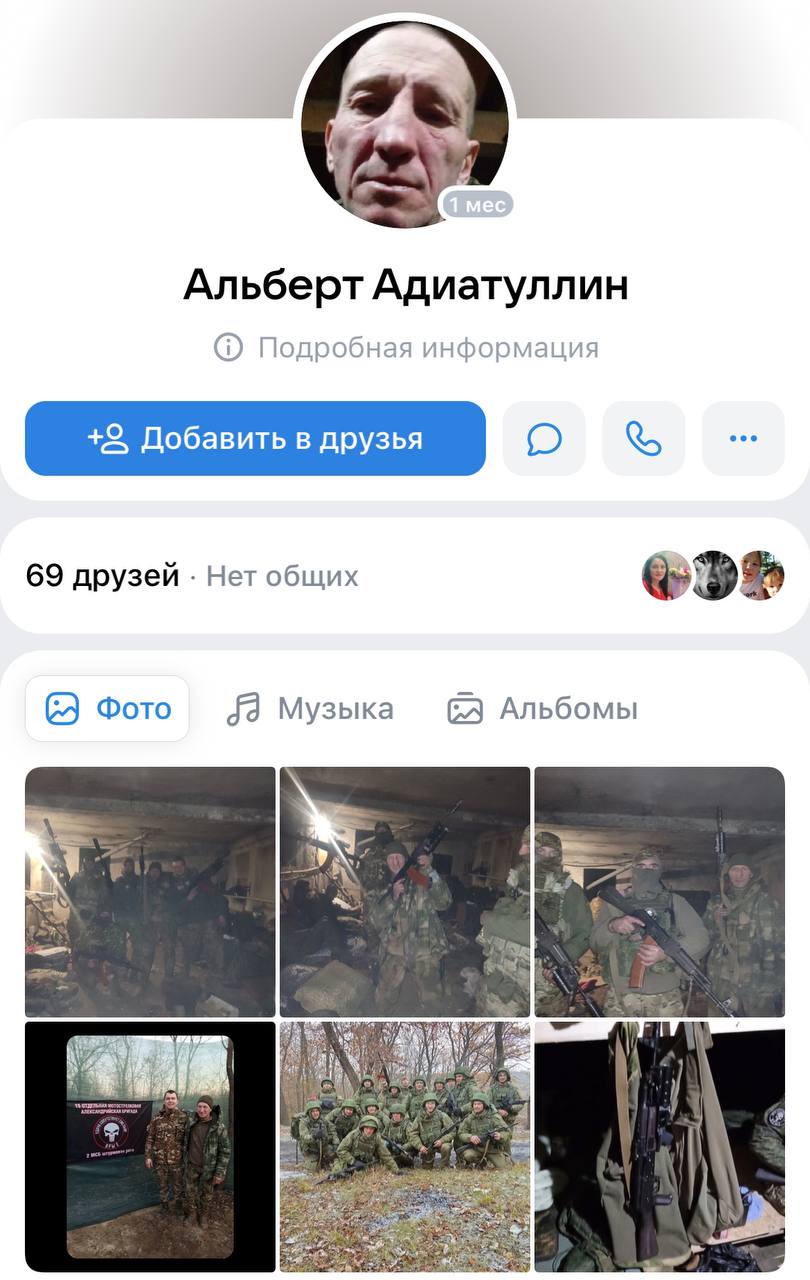Switch to the Музыка tab
Image resolution: width=810 pixels, height=1280 pixels.
click(310, 709)
